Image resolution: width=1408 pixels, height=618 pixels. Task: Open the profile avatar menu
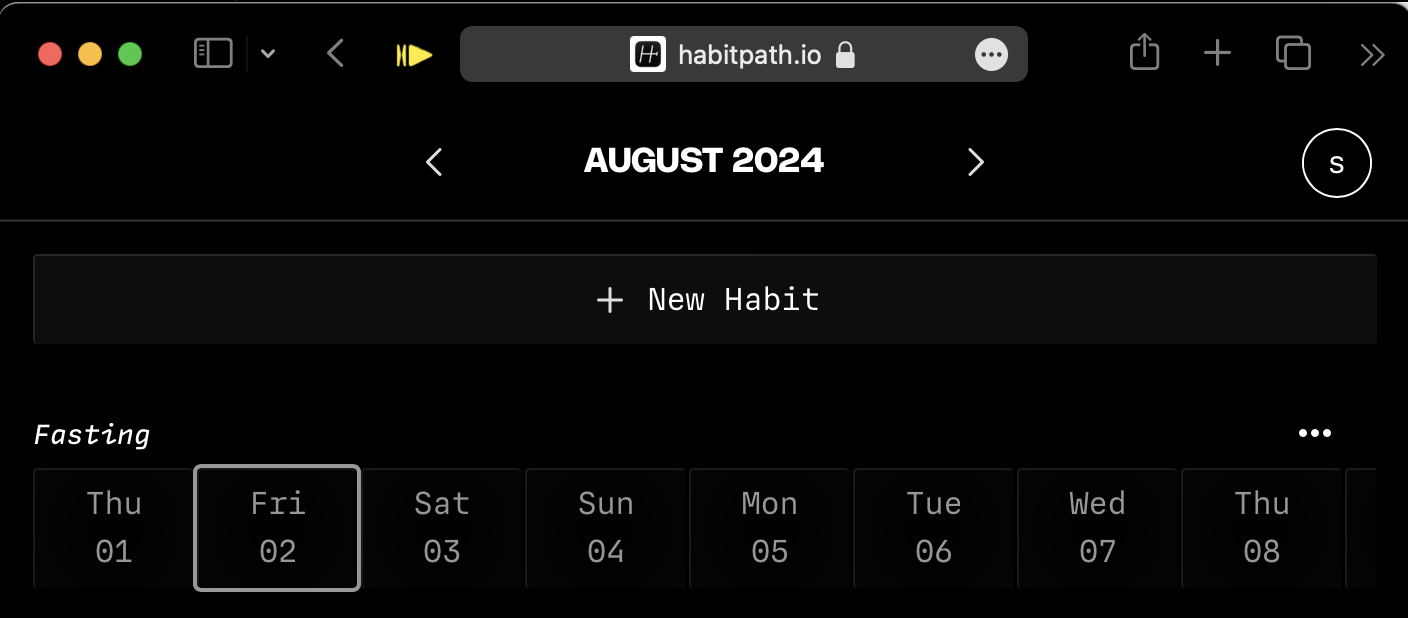click(x=1336, y=163)
